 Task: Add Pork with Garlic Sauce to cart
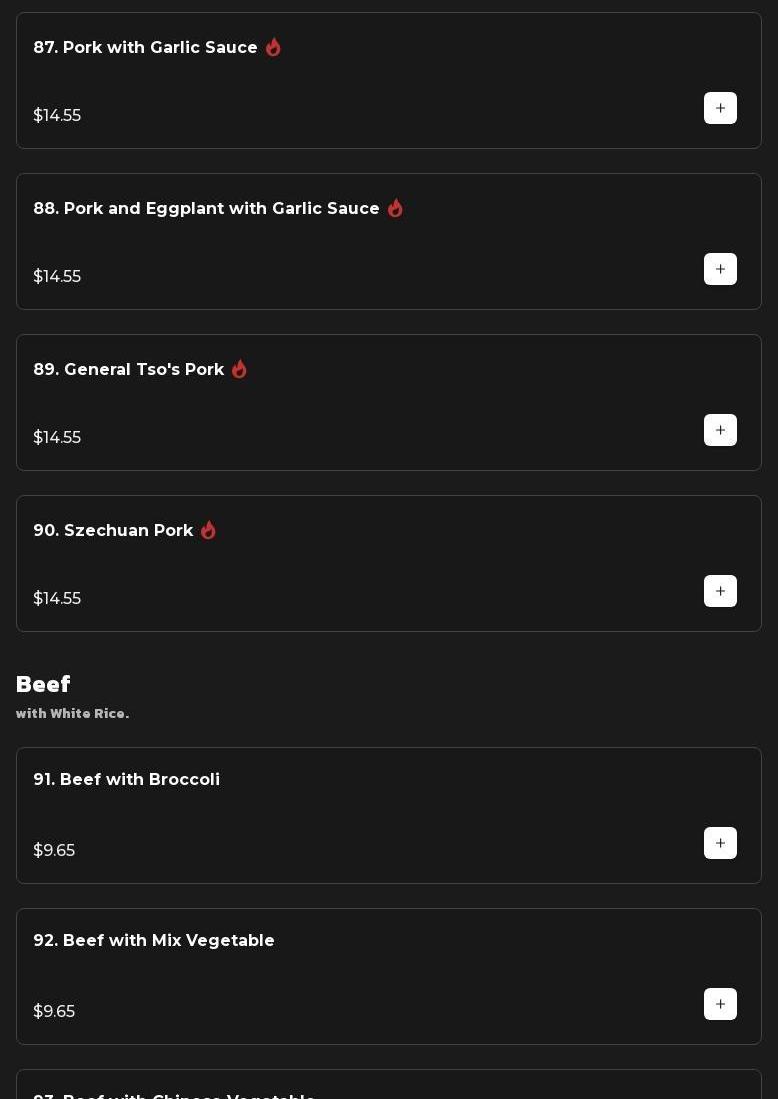[720, 108]
